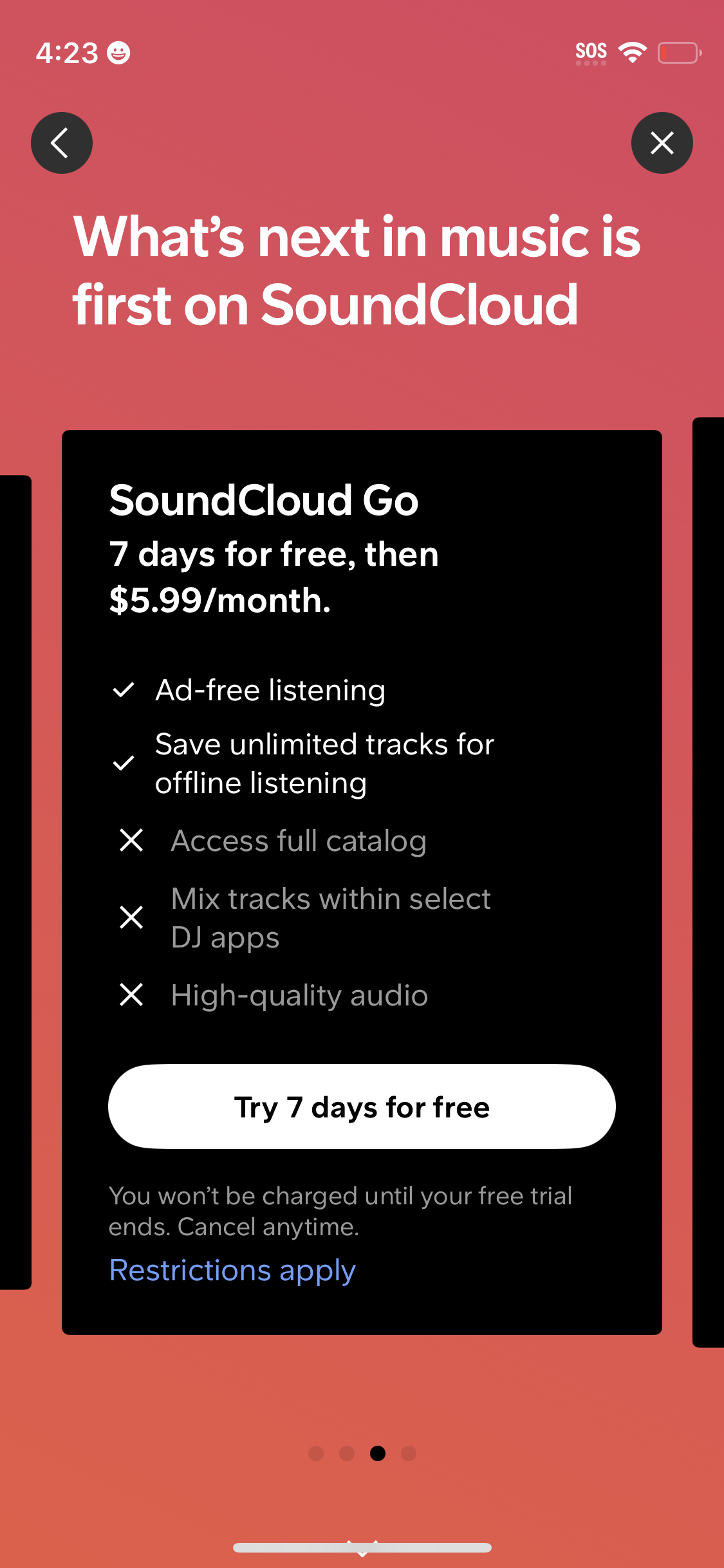This screenshot has width=724, height=1568.
Task: Tap the X icon beside DJ apps feature
Action: tap(131, 917)
